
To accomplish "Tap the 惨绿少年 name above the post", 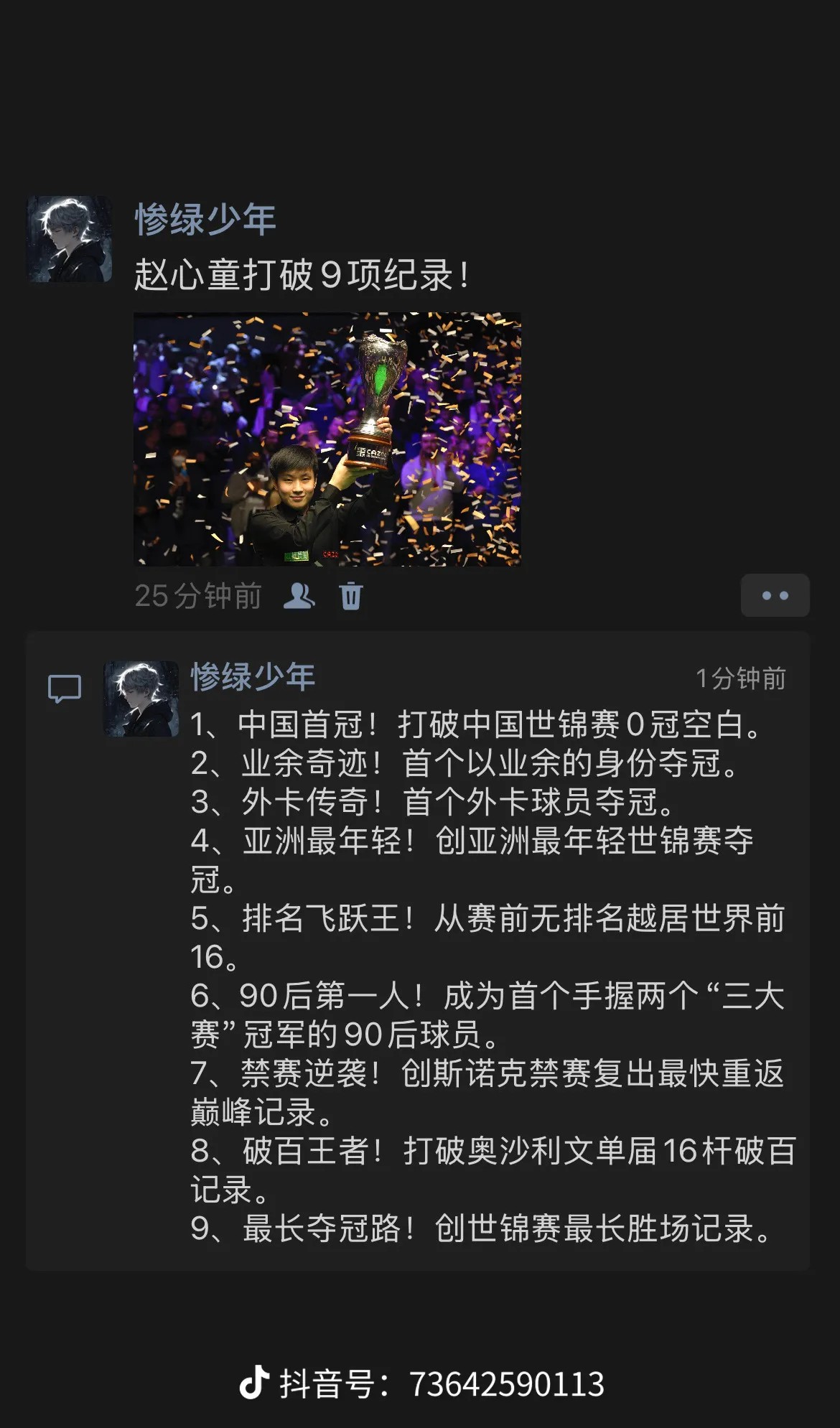I will tap(205, 219).
